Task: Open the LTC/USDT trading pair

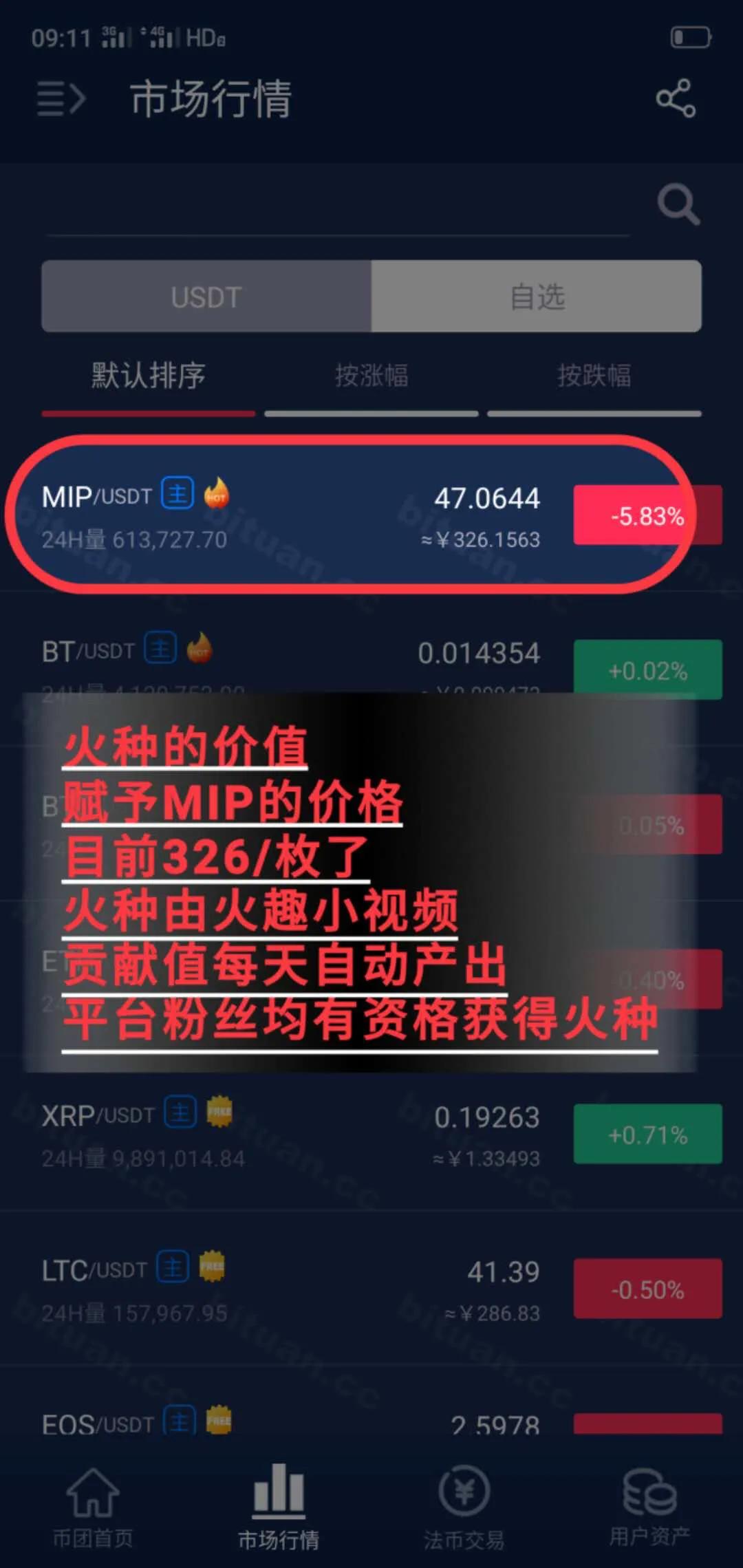Action: coord(371,1289)
